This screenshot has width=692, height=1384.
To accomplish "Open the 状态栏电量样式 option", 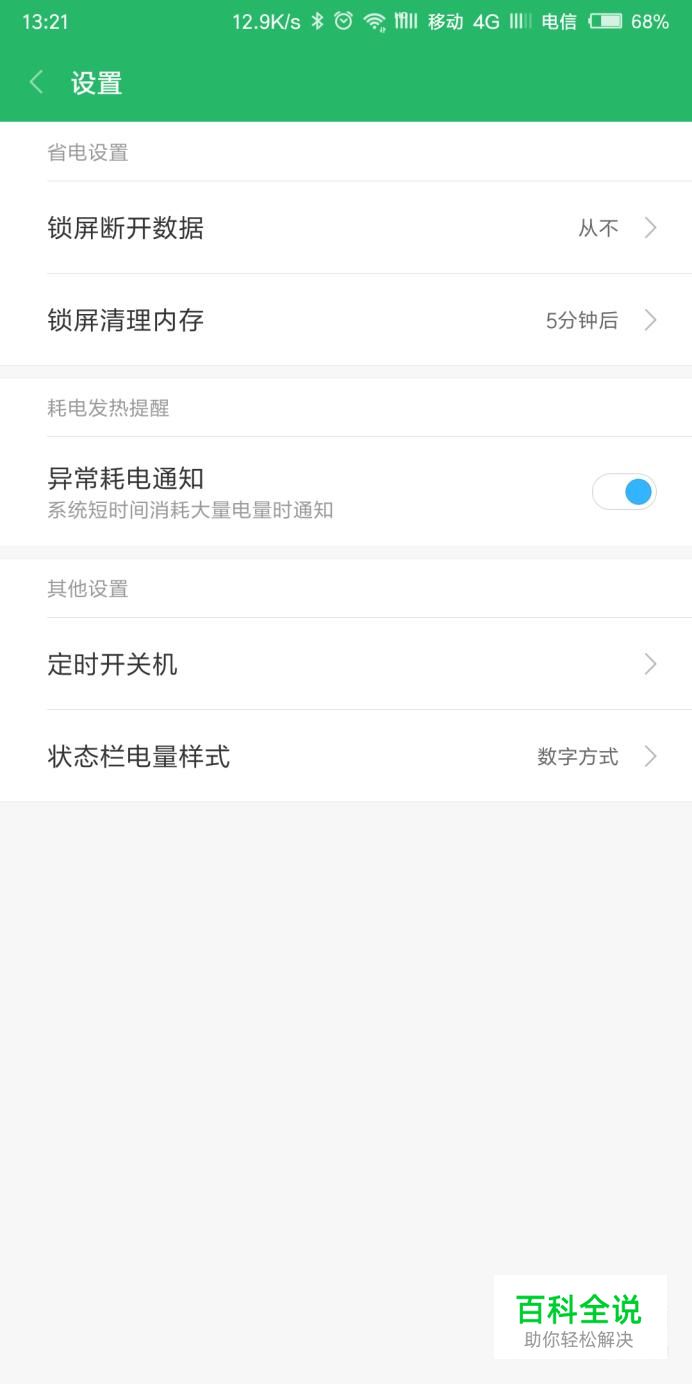I will coord(346,756).
